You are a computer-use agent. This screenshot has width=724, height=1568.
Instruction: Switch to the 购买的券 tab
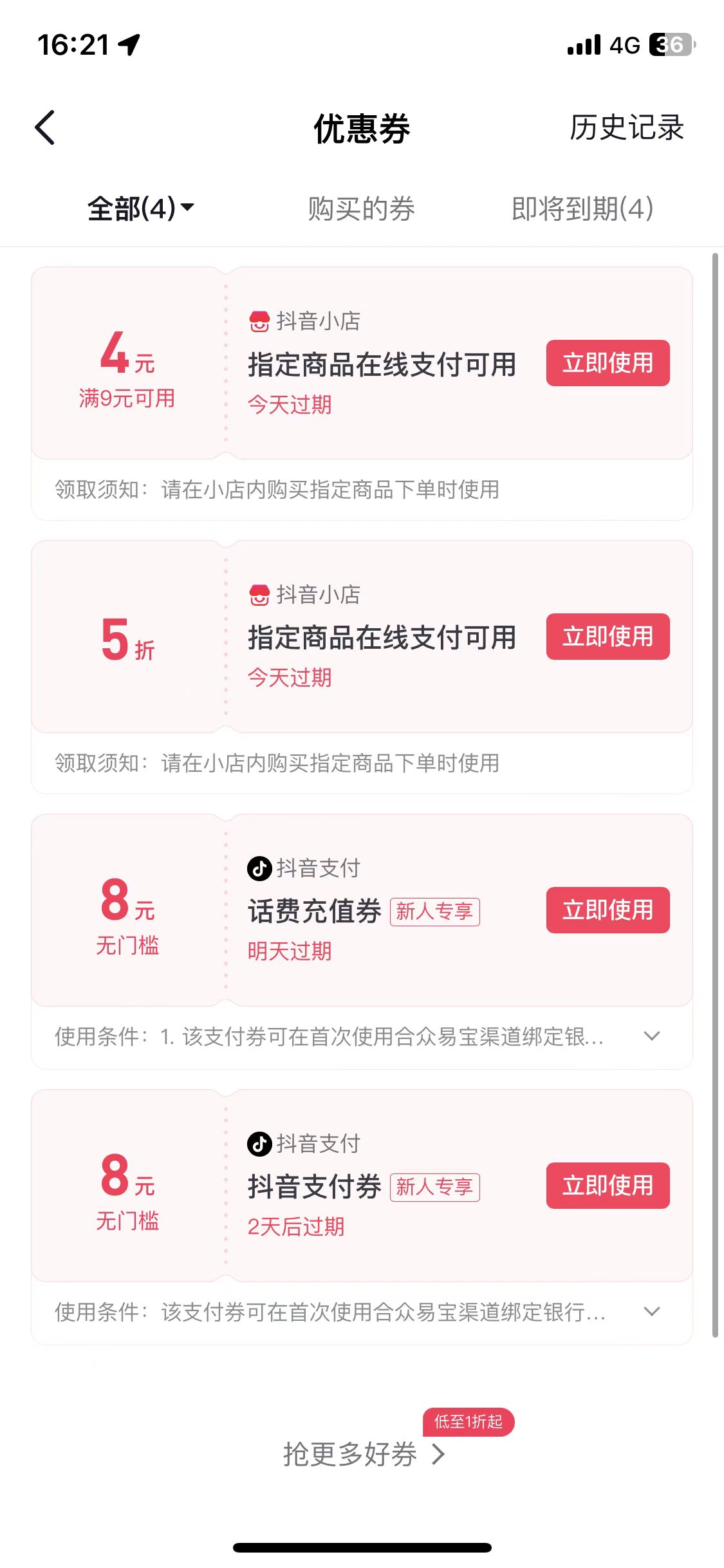coord(361,209)
